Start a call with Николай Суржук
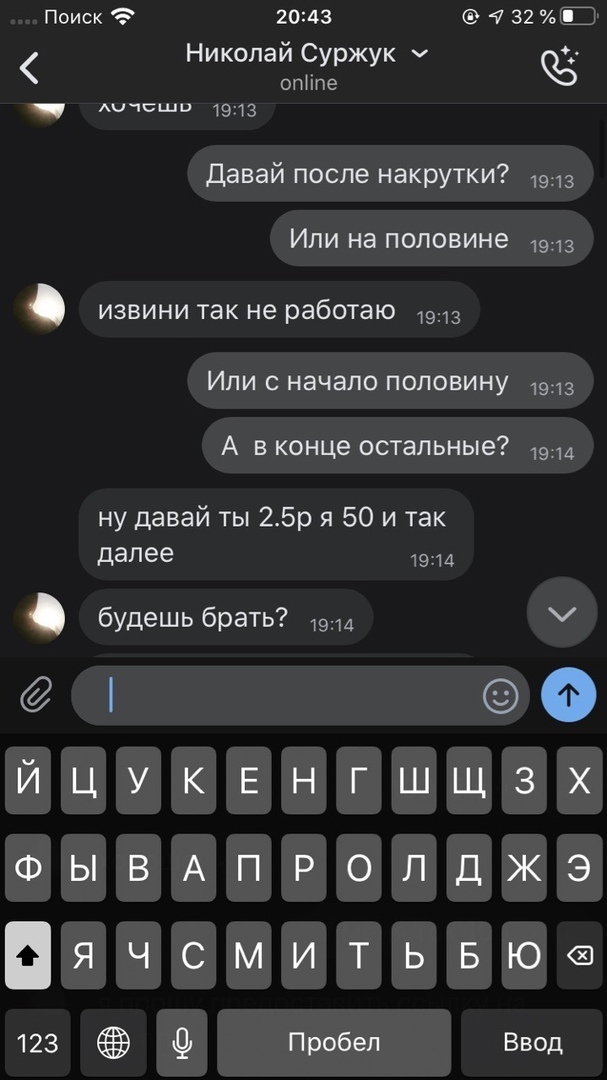Image resolution: width=607 pixels, height=1080 pixels. [x=558, y=66]
